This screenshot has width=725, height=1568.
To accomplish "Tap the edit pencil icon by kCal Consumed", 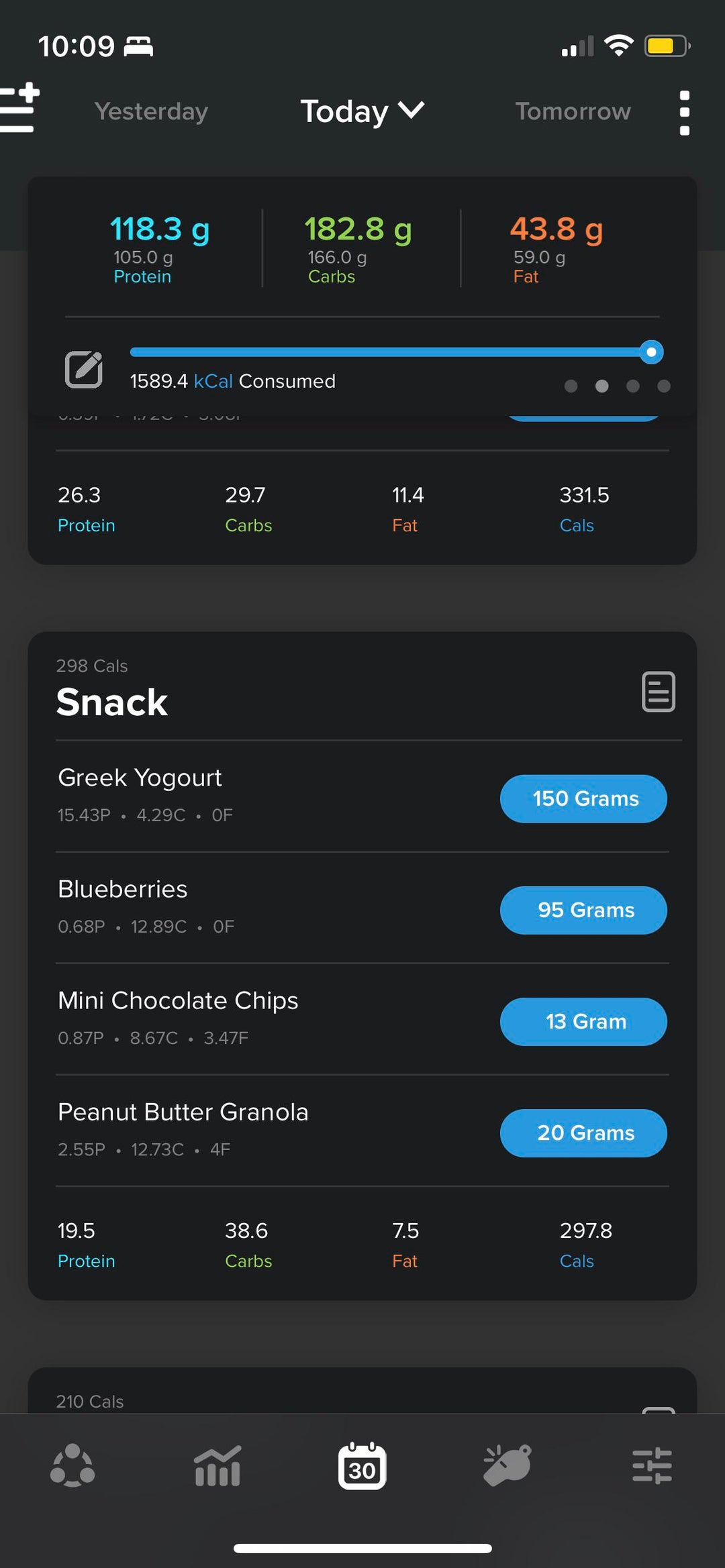I will tap(84, 370).
